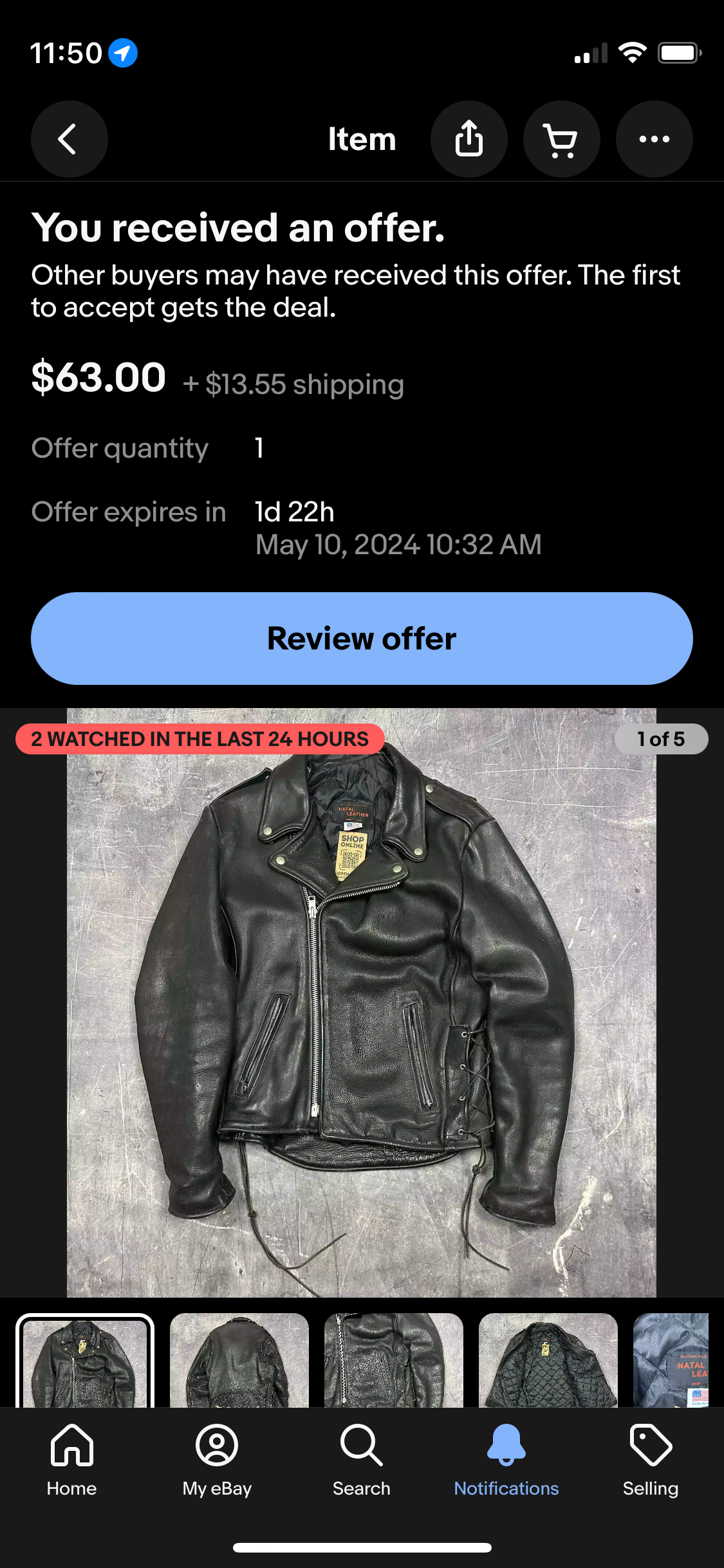
Task: Select the fourth thumbnail showing the quilted lining
Action: click(548, 1360)
